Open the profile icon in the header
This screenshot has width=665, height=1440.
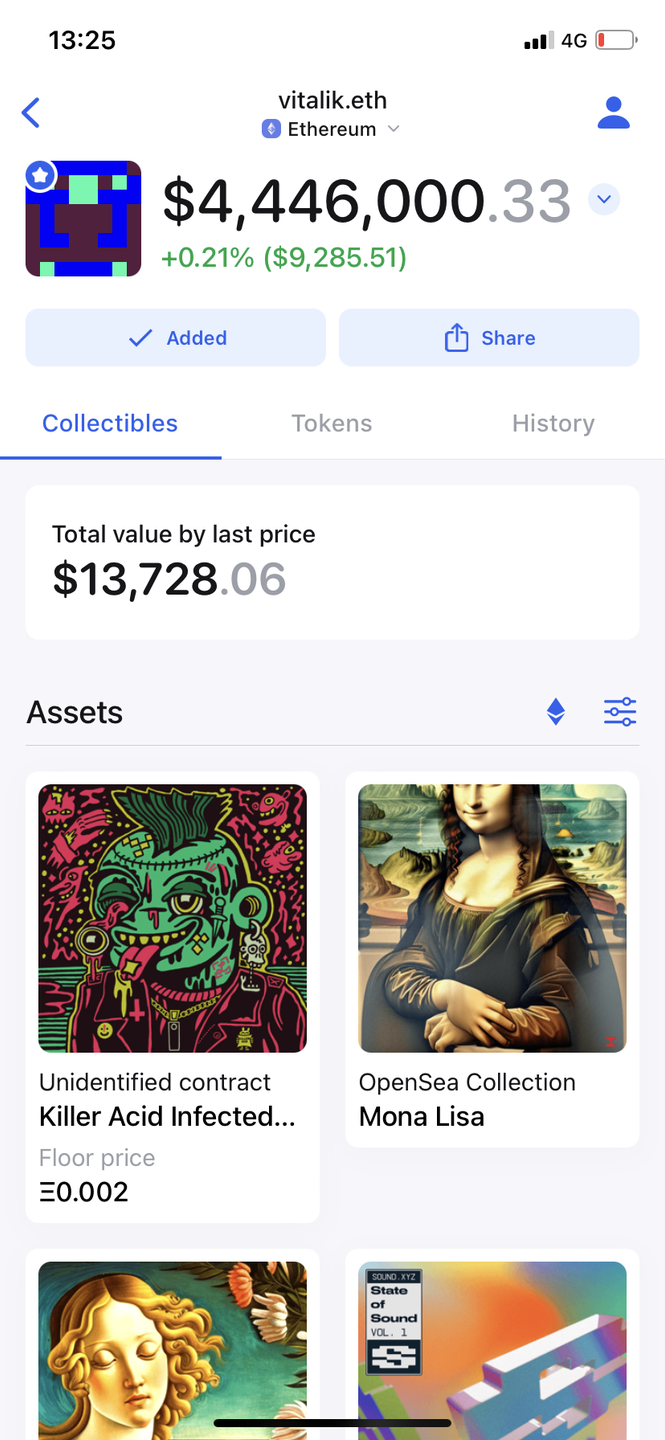click(x=613, y=113)
